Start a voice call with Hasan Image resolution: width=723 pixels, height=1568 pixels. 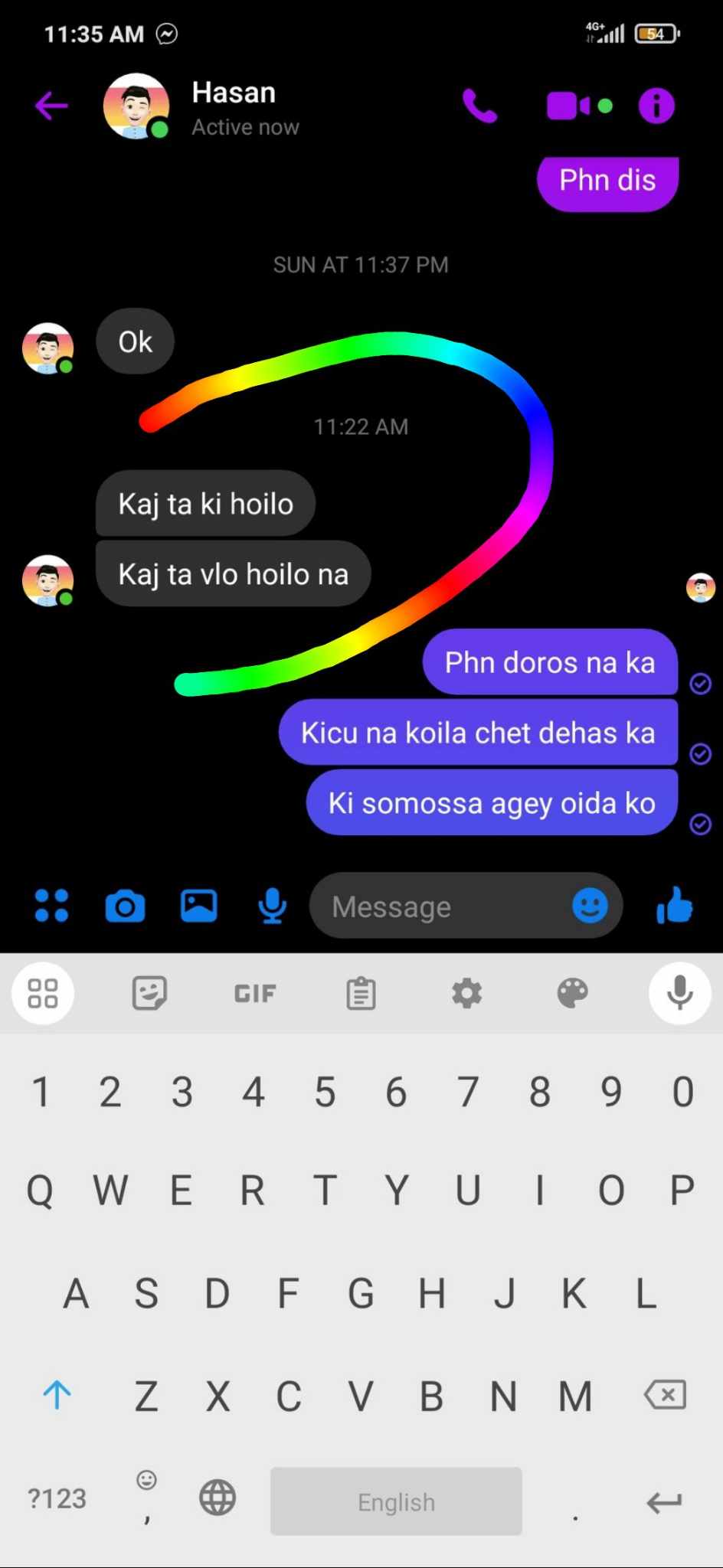480,106
